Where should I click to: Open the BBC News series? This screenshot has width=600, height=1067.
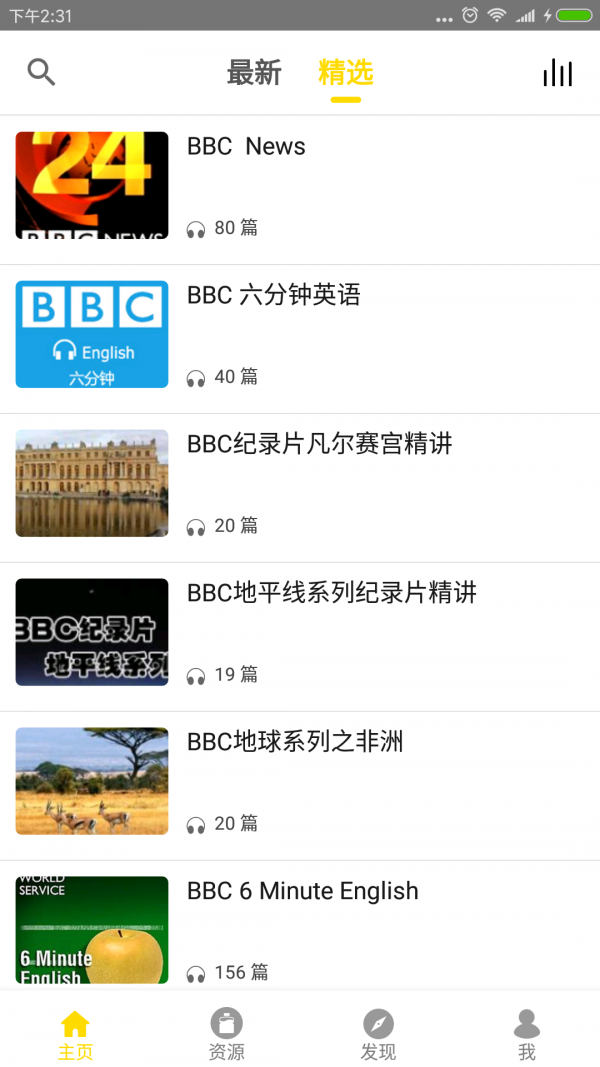click(246, 147)
